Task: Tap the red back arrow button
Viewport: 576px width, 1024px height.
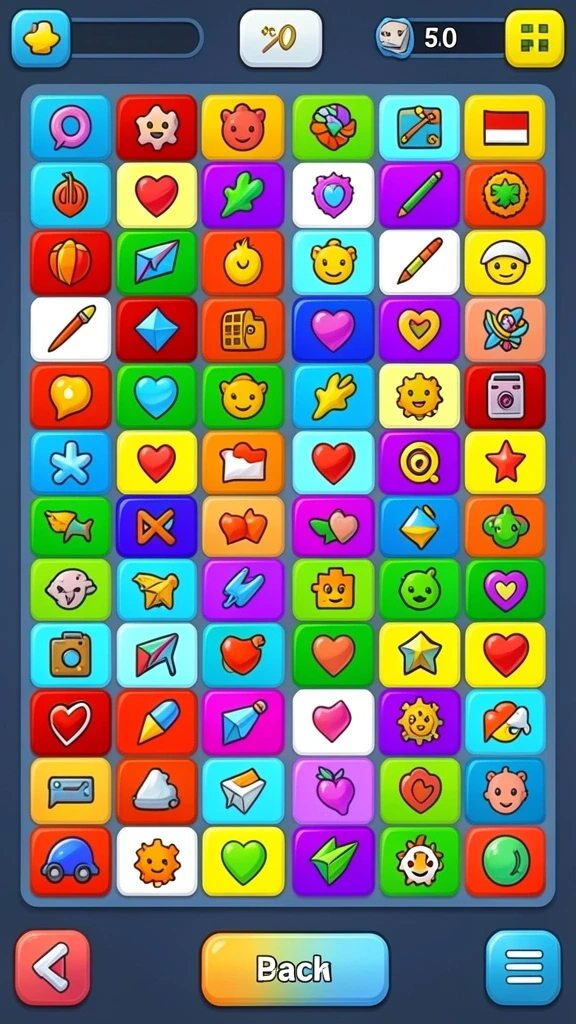Action: pyautogui.click(x=52, y=968)
